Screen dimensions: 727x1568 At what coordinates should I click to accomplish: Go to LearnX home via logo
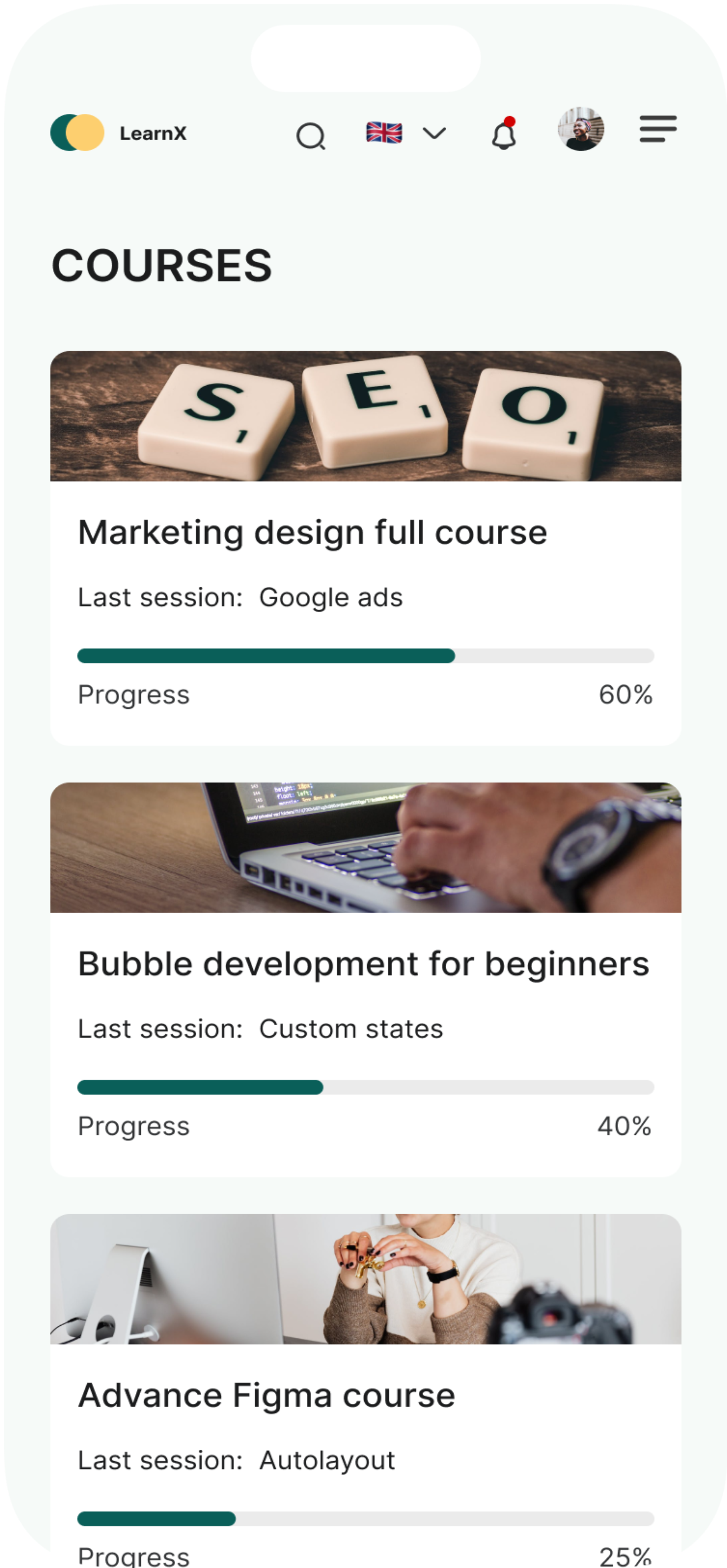point(119,133)
